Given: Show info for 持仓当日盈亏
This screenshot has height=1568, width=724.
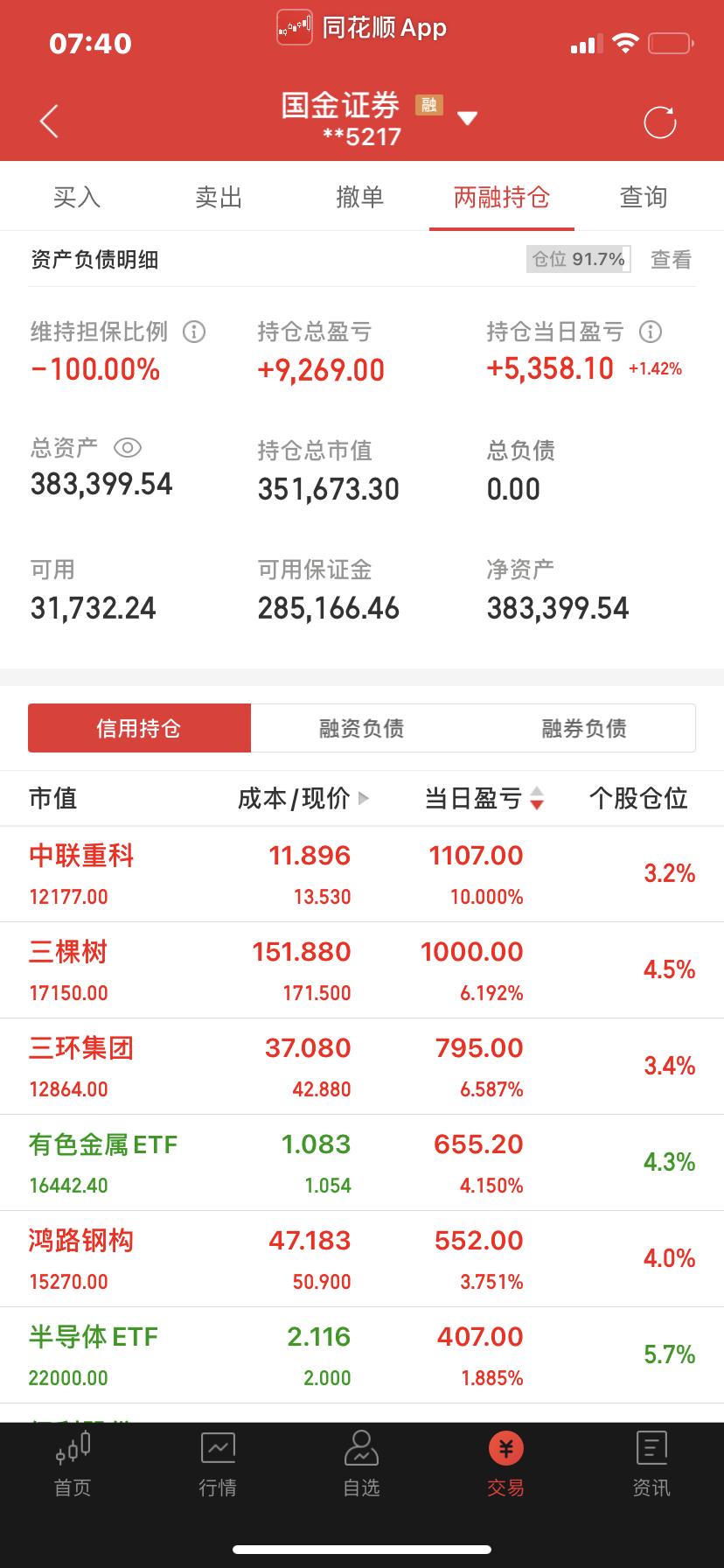Looking at the screenshot, I should 651,332.
